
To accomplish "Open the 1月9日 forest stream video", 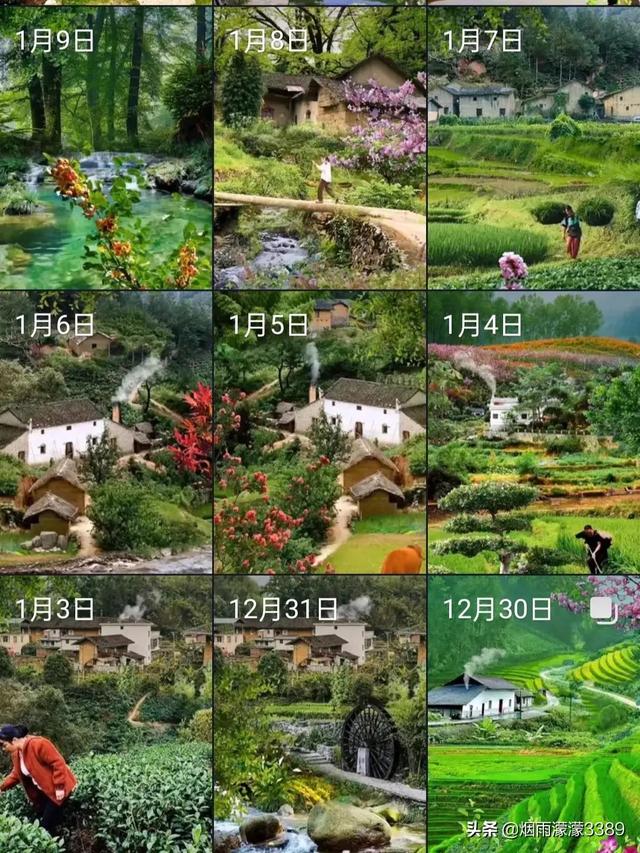I will tap(105, 148).
